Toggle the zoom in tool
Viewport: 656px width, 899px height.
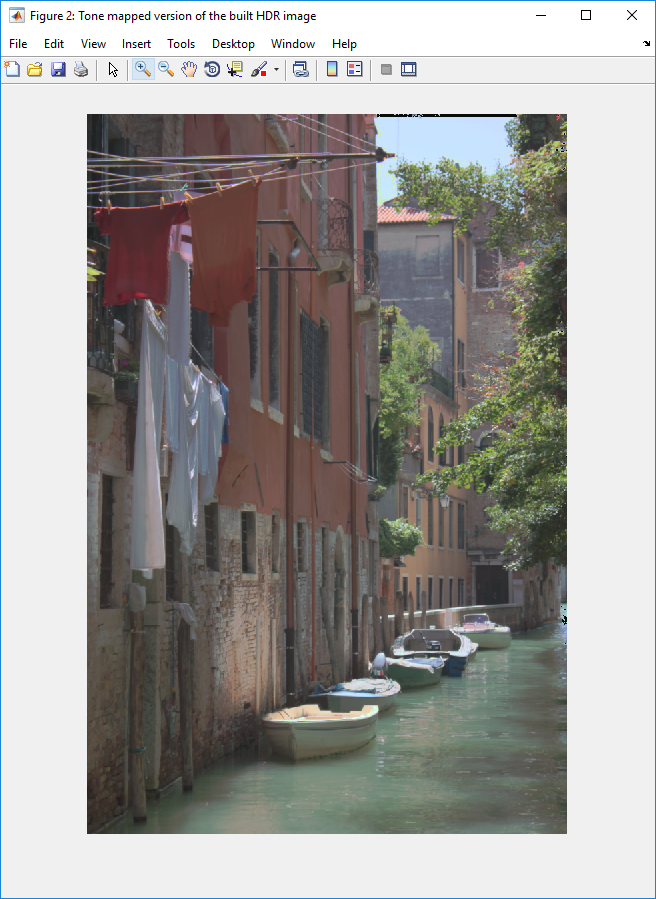pyautogui.click(x=143, y=69)
